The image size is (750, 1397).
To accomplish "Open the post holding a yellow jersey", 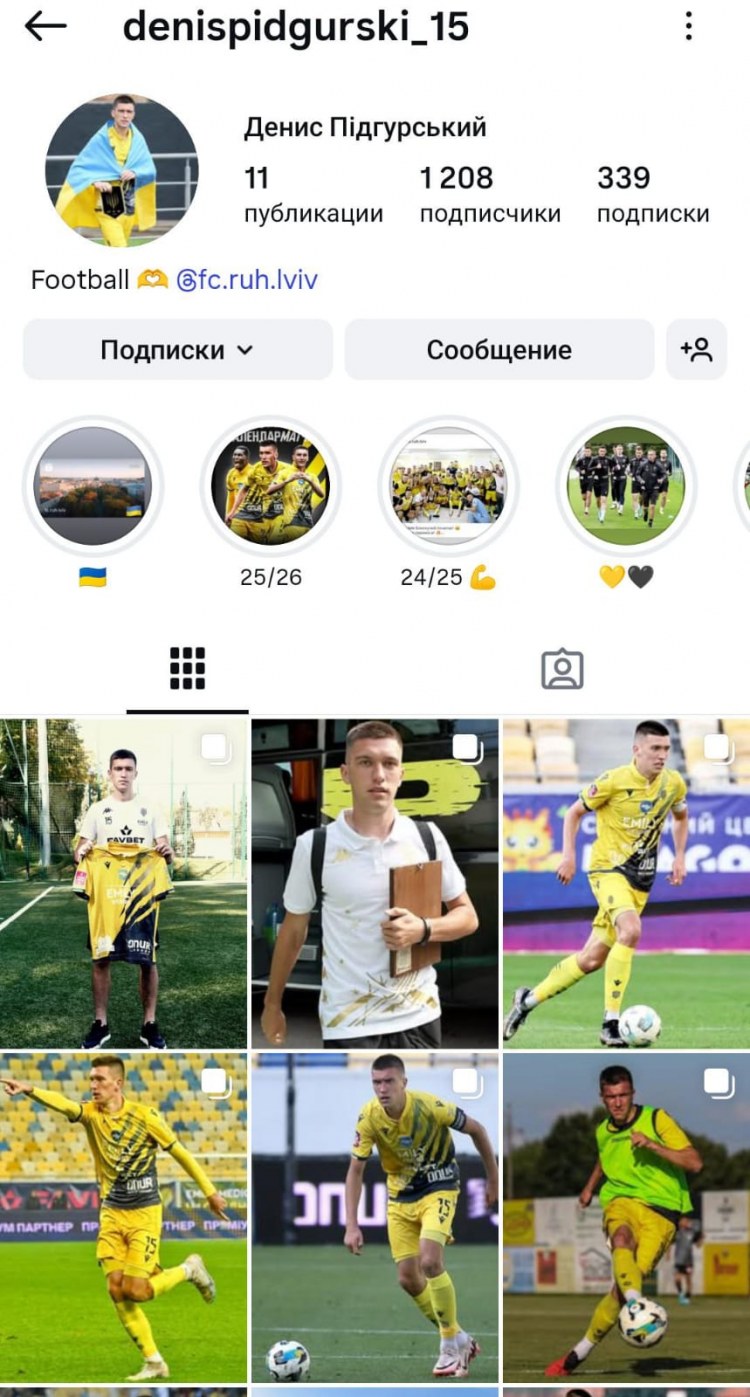I will [x=123, y=882].
